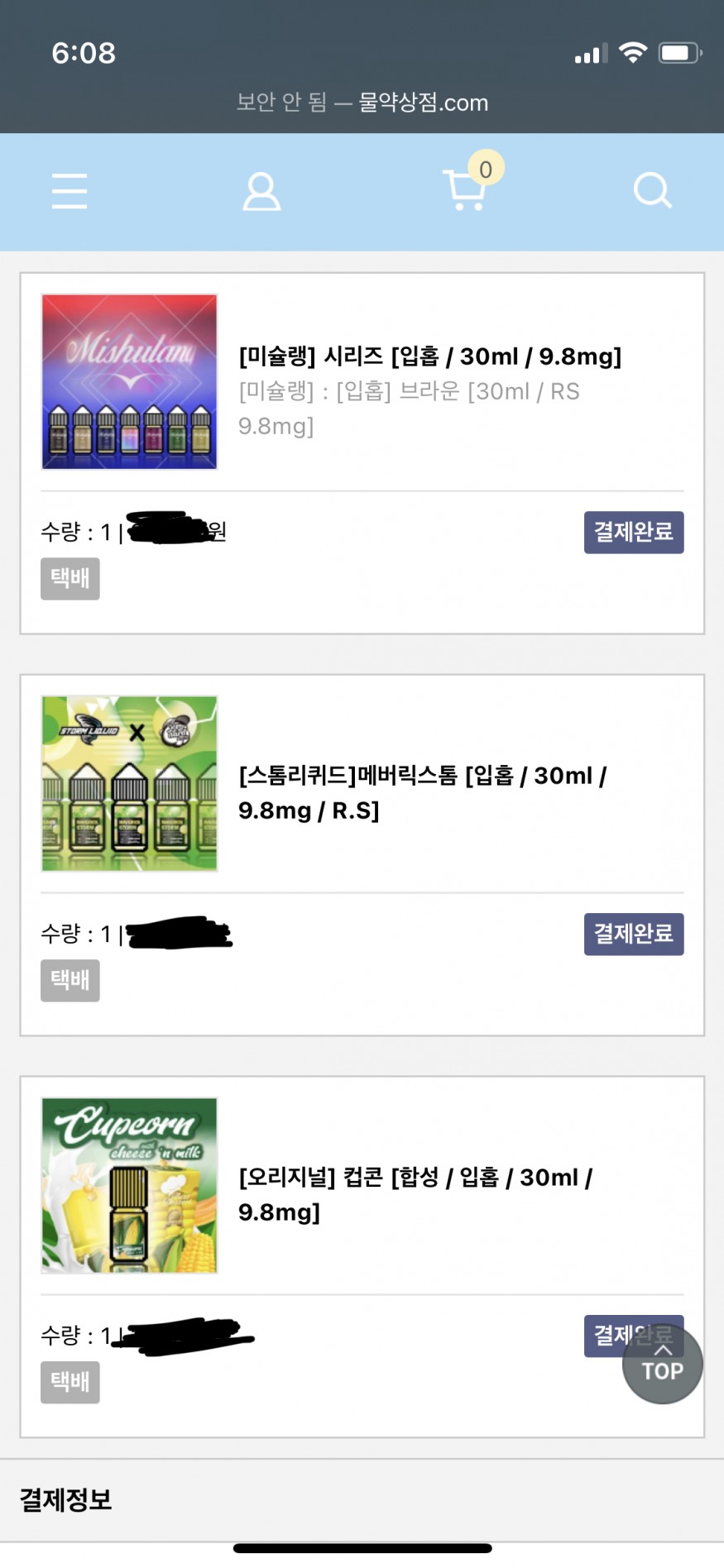Tap 결제완료 on the 스톰리퀴드 order

pyautogui.click(x=634, y=934)
